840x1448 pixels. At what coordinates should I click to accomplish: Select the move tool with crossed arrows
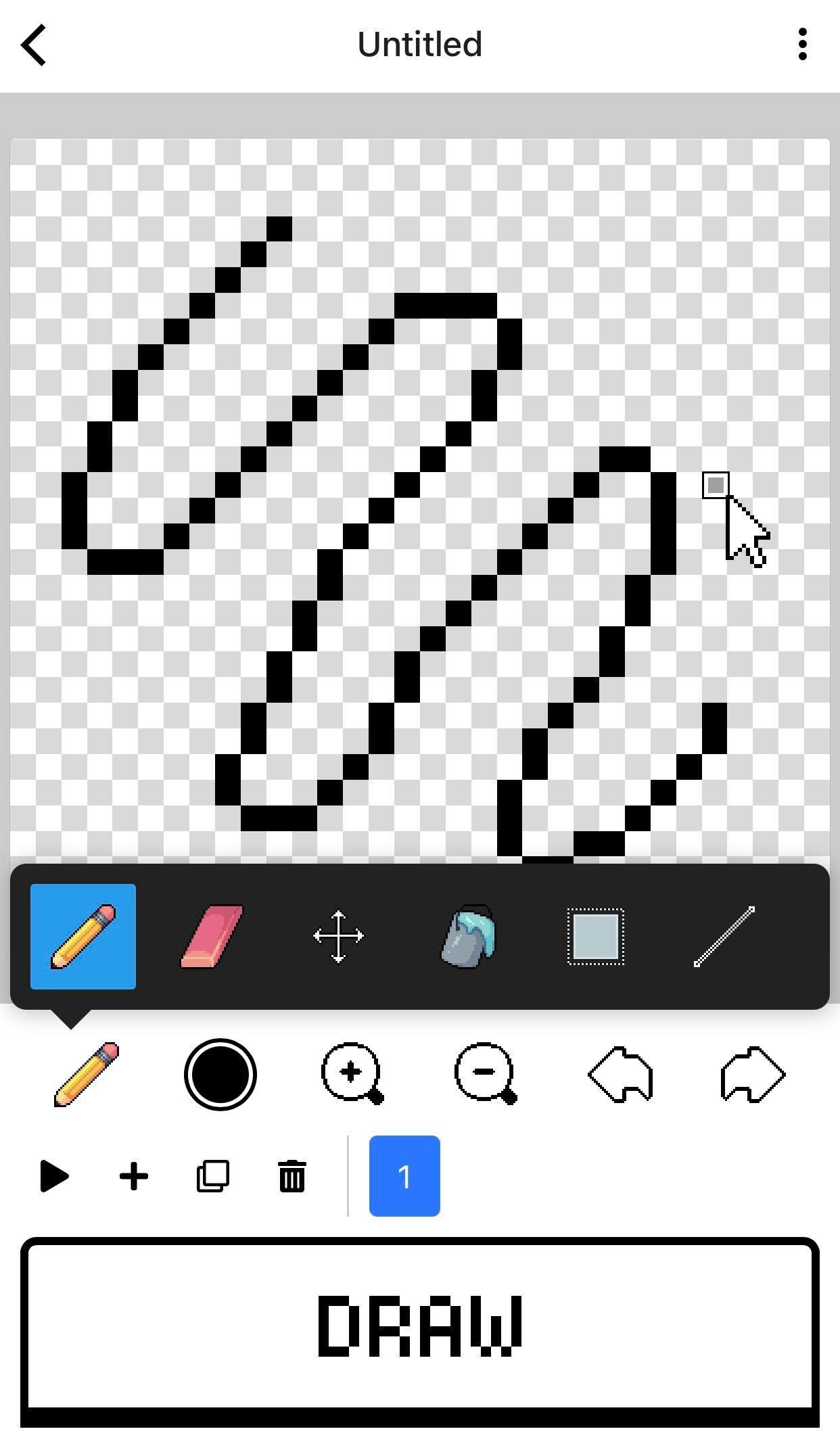tap(338, 937)
